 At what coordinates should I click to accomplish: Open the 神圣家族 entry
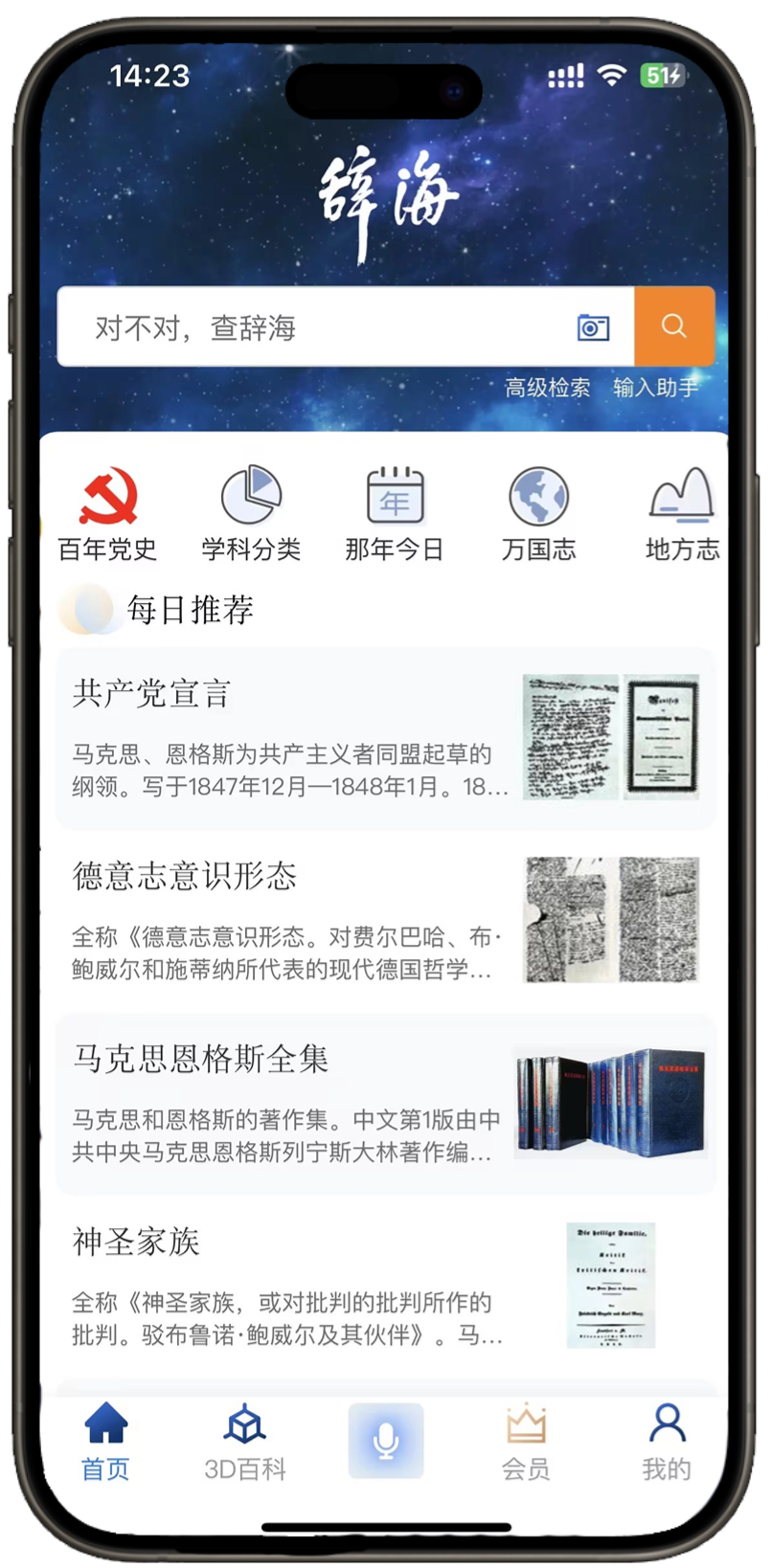(x=386, y=1287)
